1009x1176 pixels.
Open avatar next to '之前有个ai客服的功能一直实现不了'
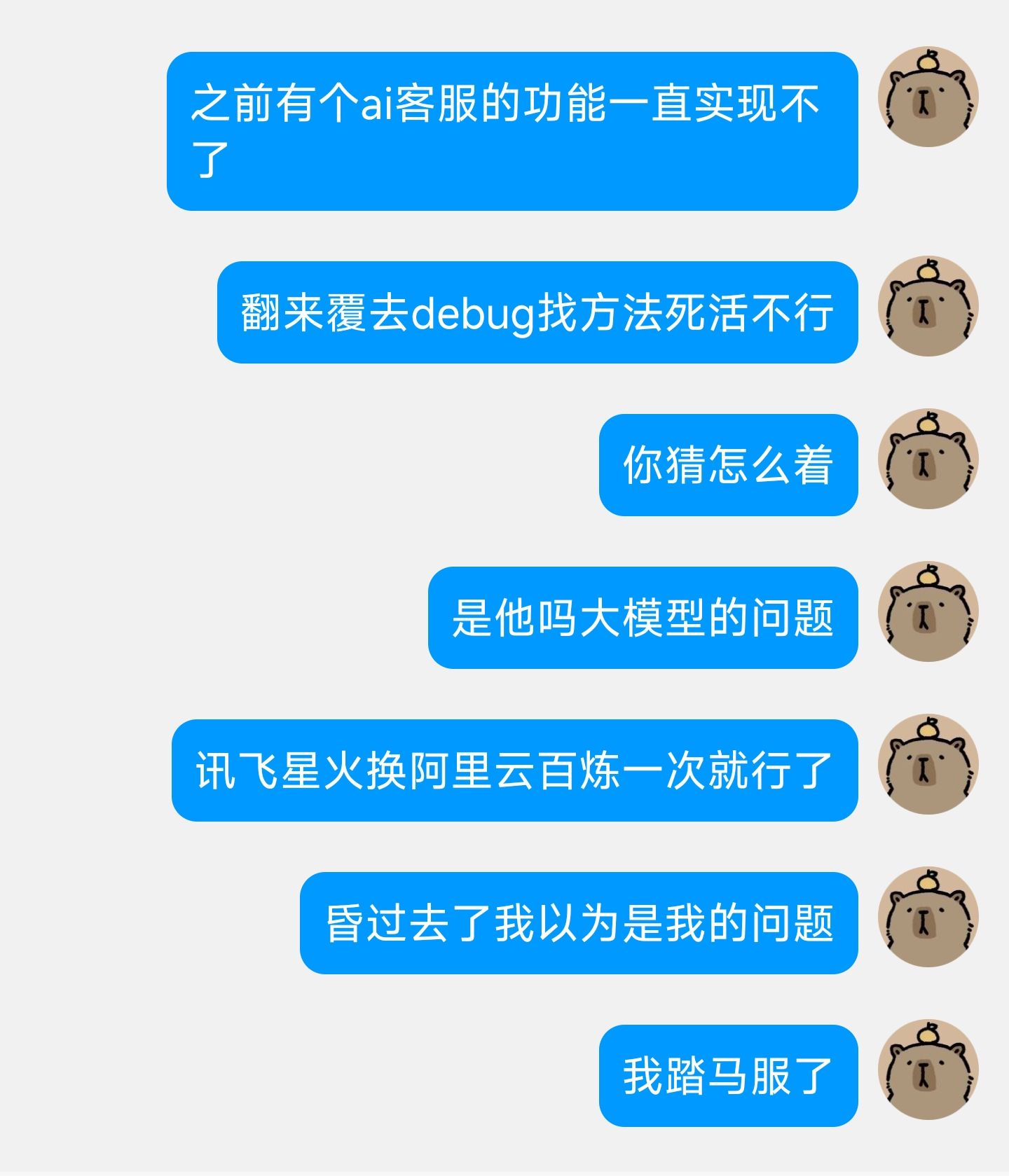(928, 97)
